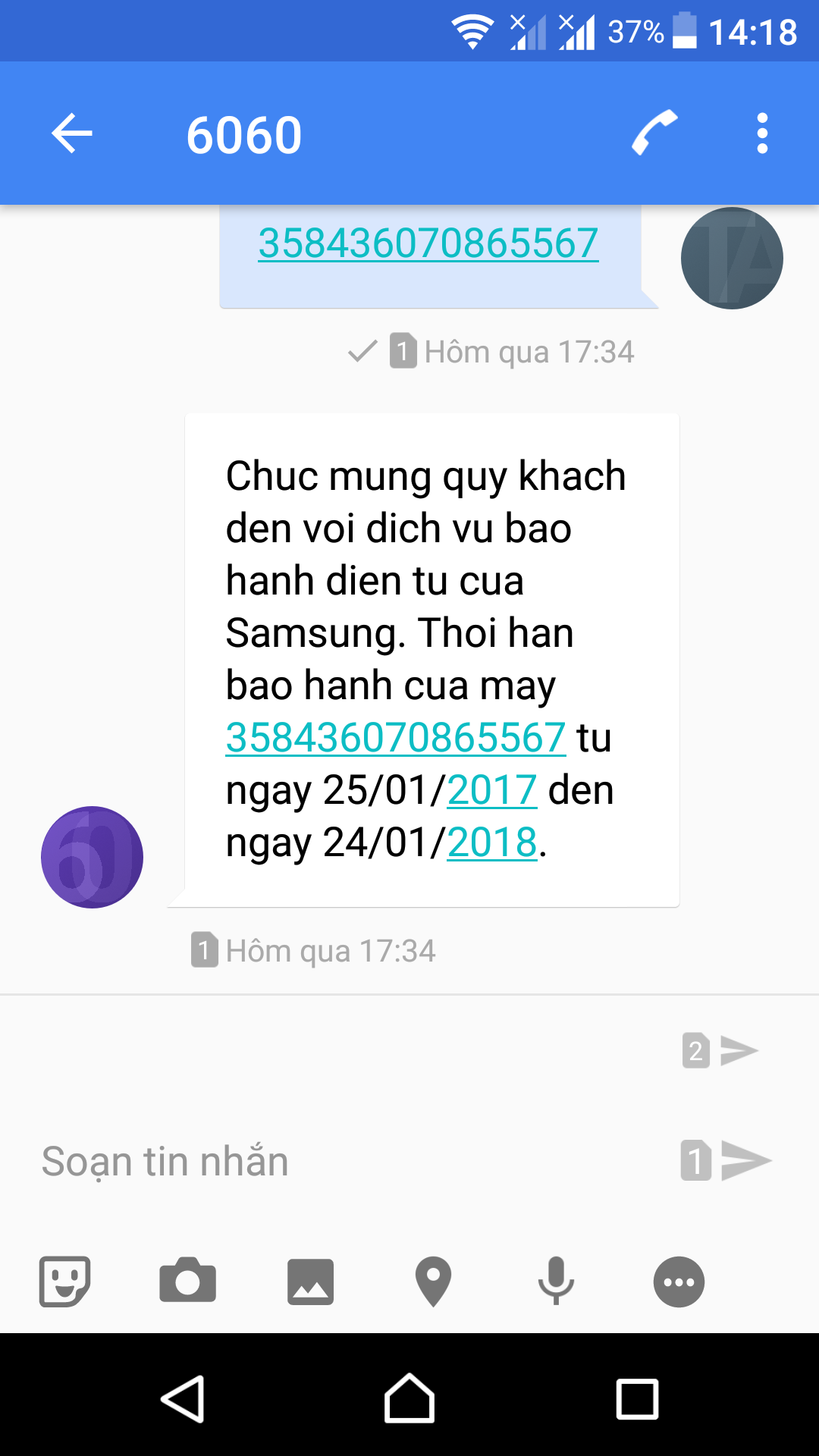Tap the system home button
The width and height of the screenshot is (819, 1456).
pyautogui.click(x=409, y=1398)
